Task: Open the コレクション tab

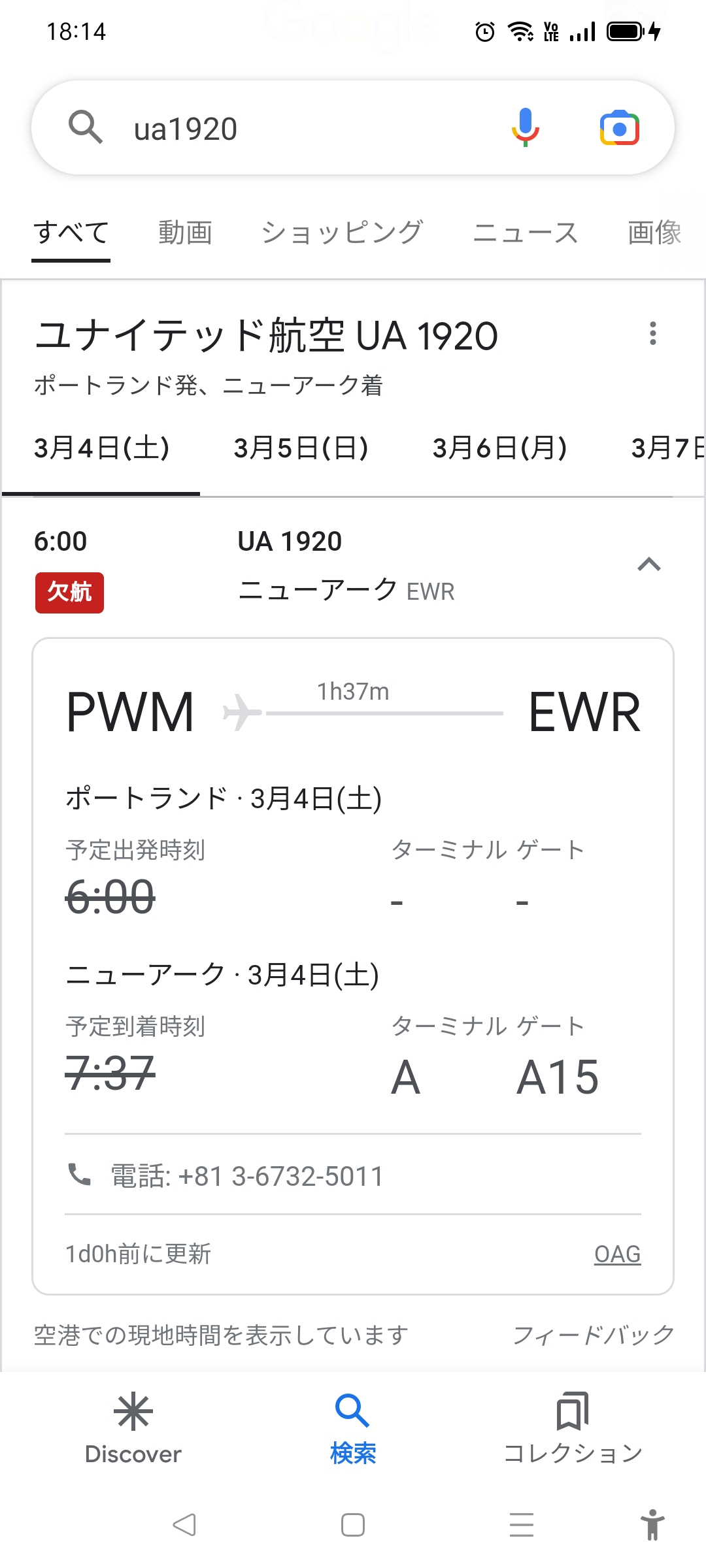Action: tap(573, 1429)
